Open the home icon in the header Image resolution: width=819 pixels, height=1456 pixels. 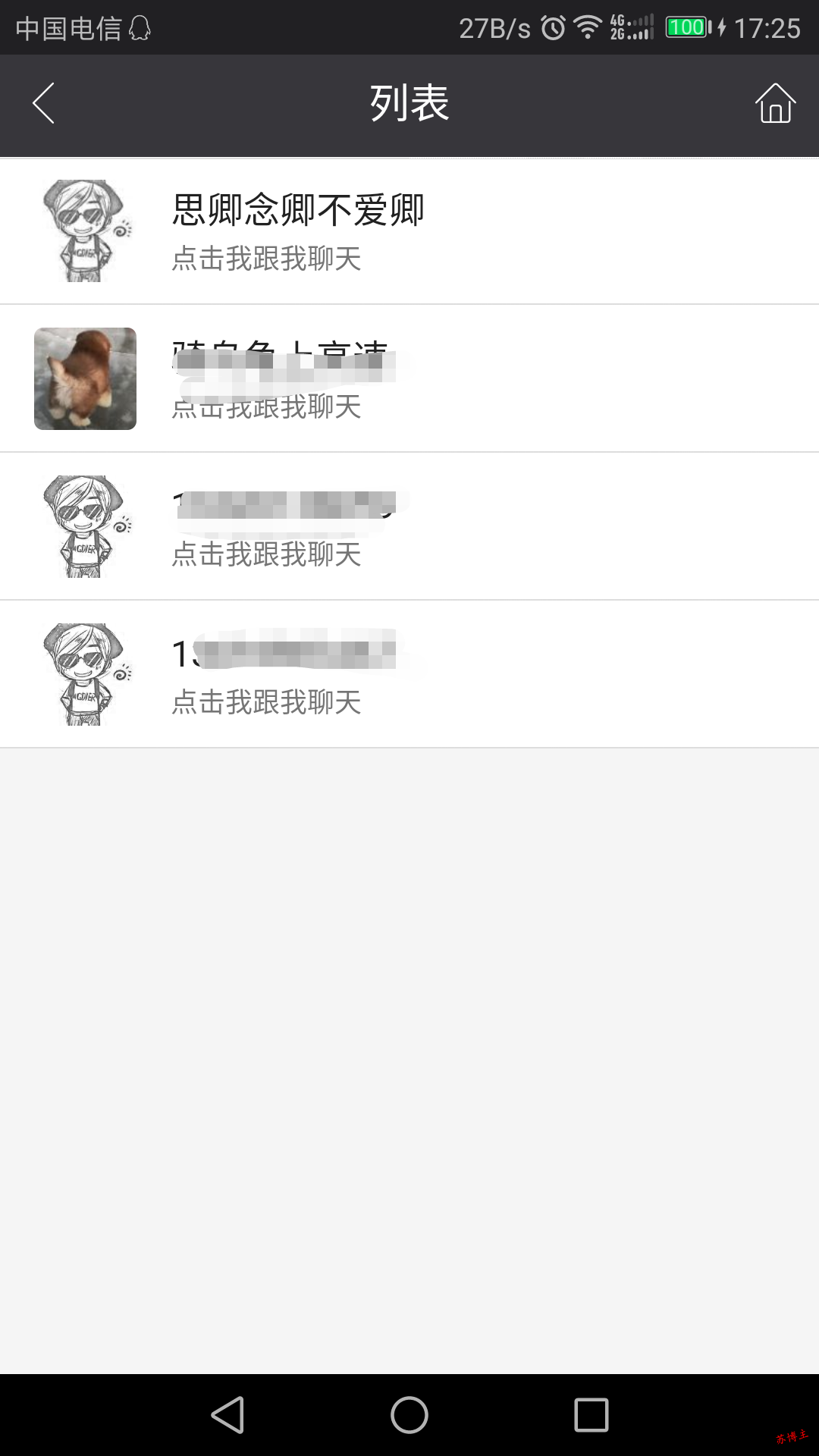pyautogui.click(x=775, y=103)
